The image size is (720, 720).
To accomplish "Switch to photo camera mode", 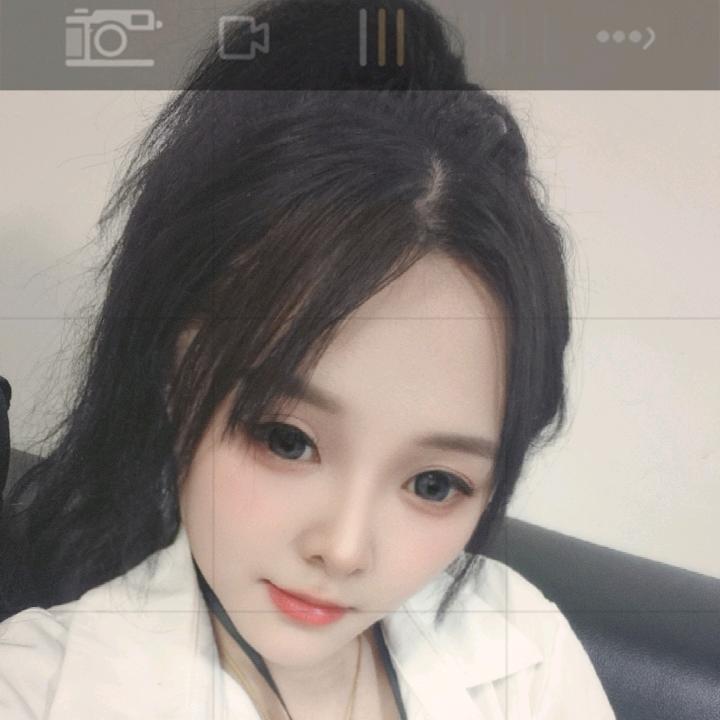I will pyautogui.click(x=110, y=38).
